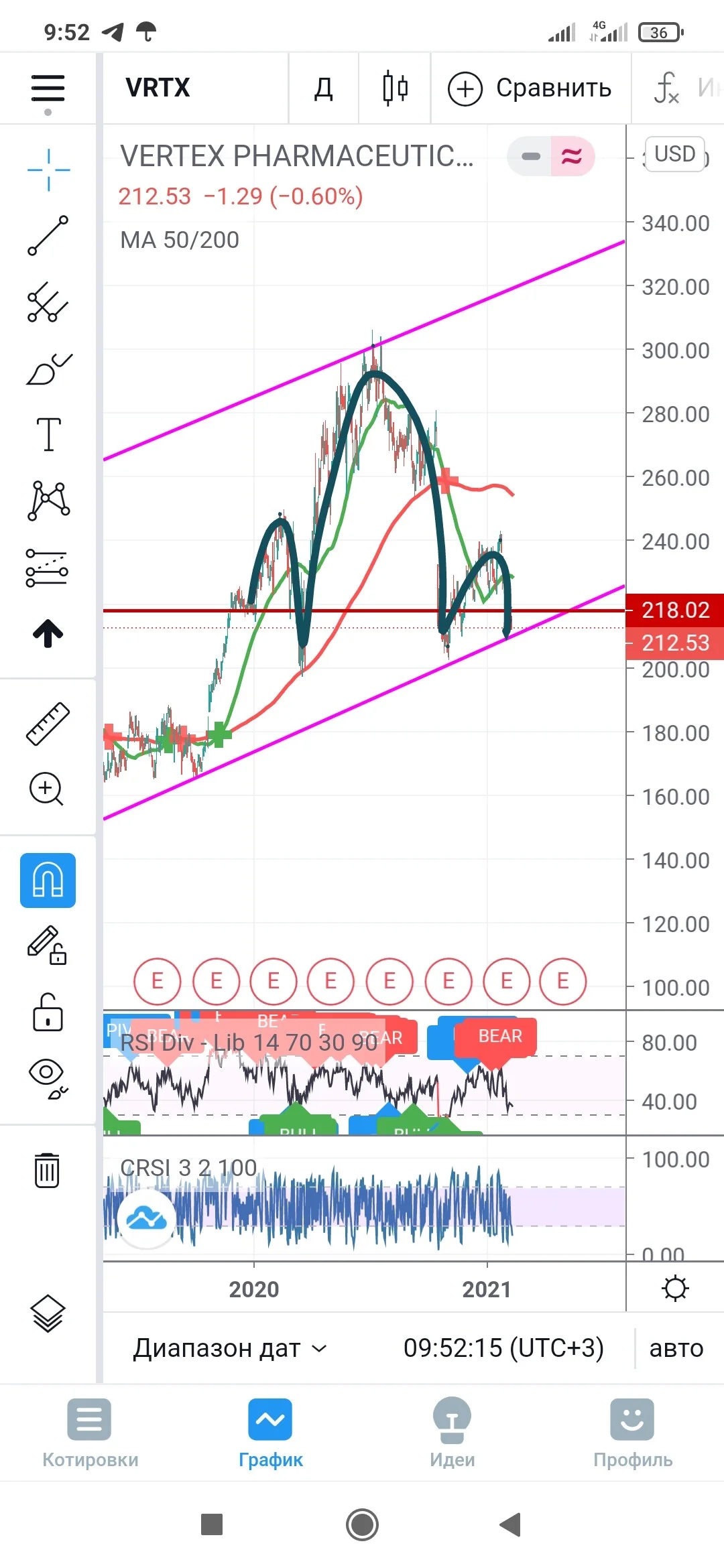Delete drawings with the trash icon
Viewport: 724px width, 1568px height.
click(47, 1170)
